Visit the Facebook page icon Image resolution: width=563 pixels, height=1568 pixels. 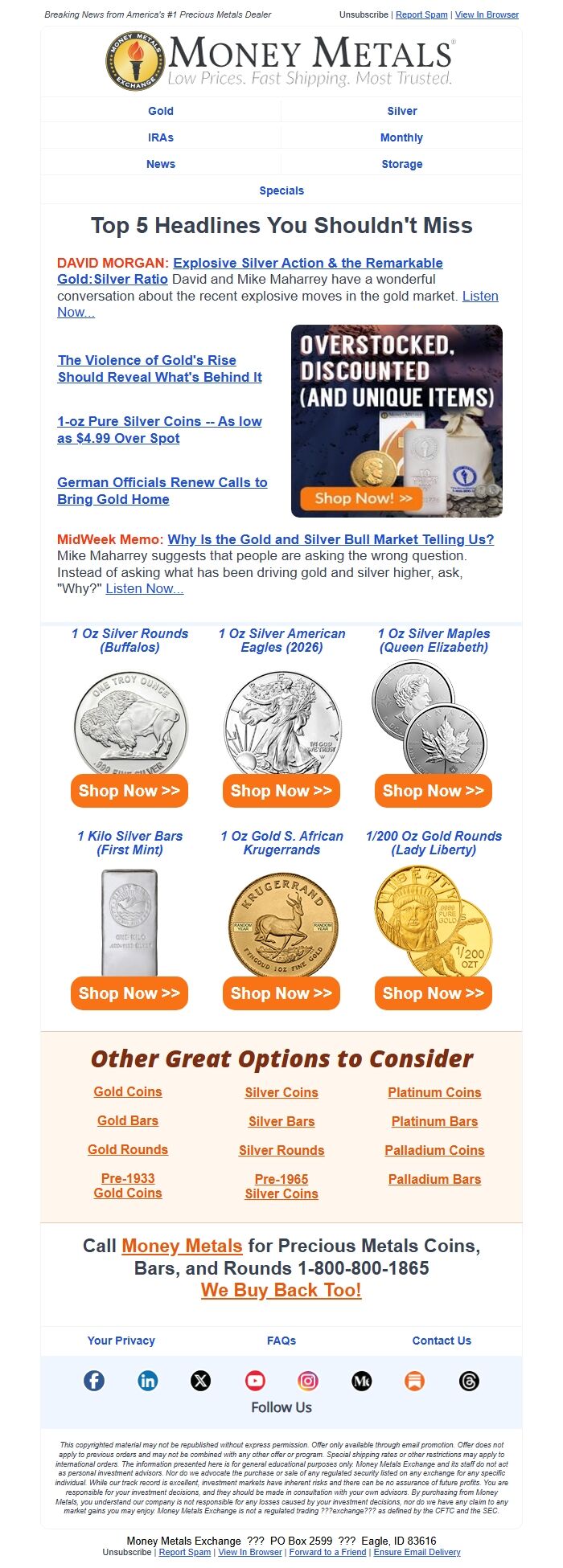pyautogui.click(x=94, y=1381)
